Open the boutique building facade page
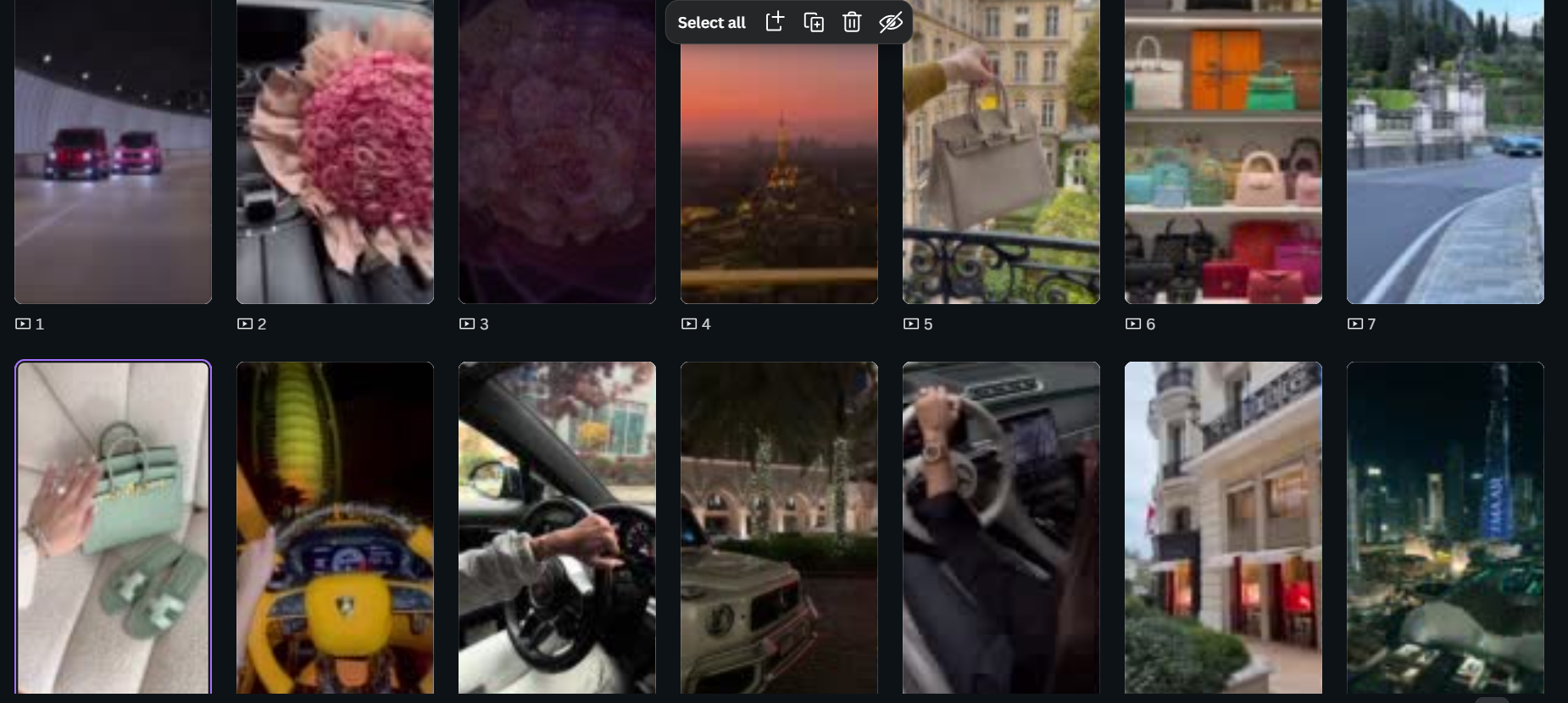This screenshot has height=703, width=1568. (x=1223, y=527)
